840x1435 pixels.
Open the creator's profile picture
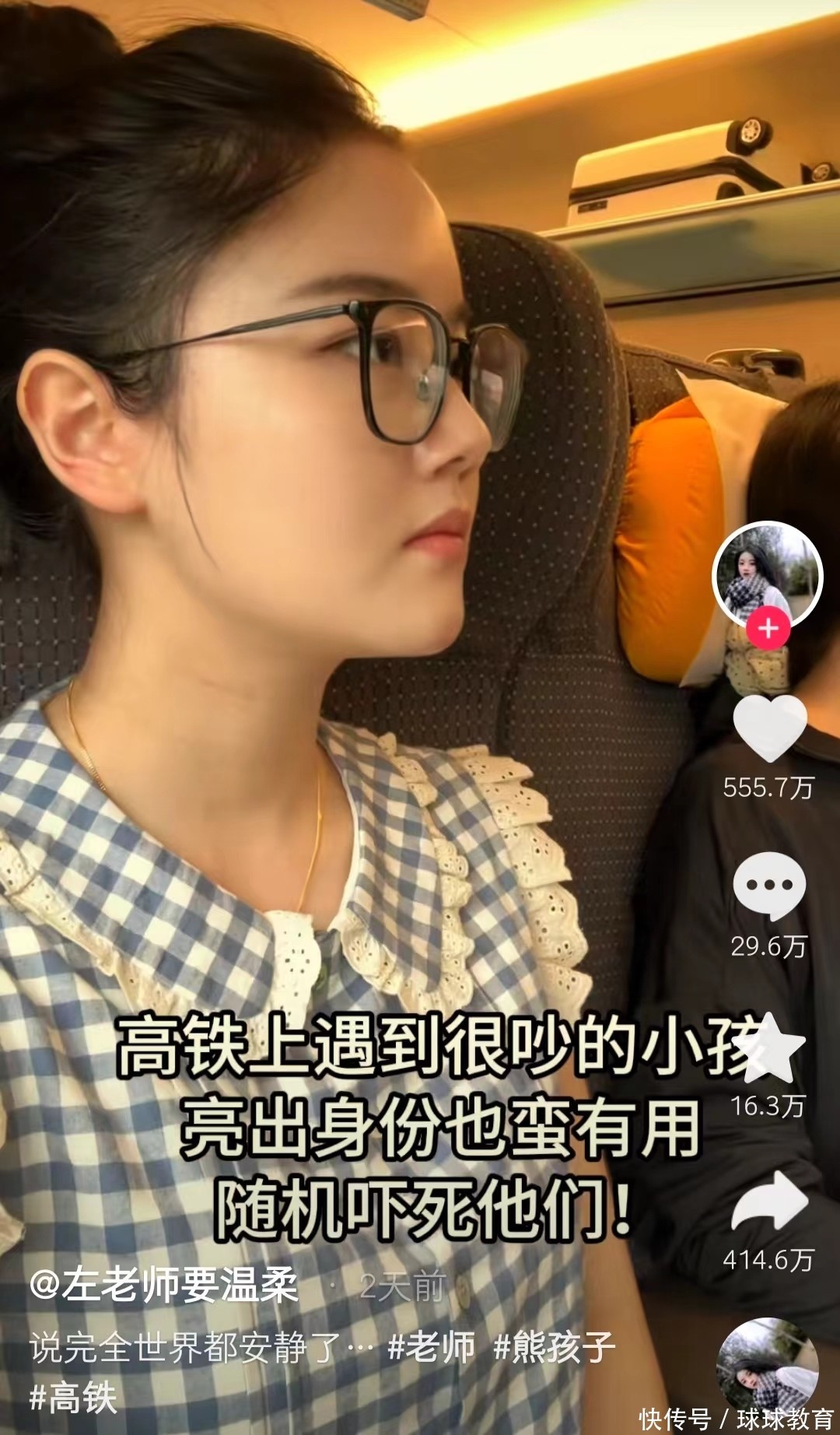coord(768,574)
